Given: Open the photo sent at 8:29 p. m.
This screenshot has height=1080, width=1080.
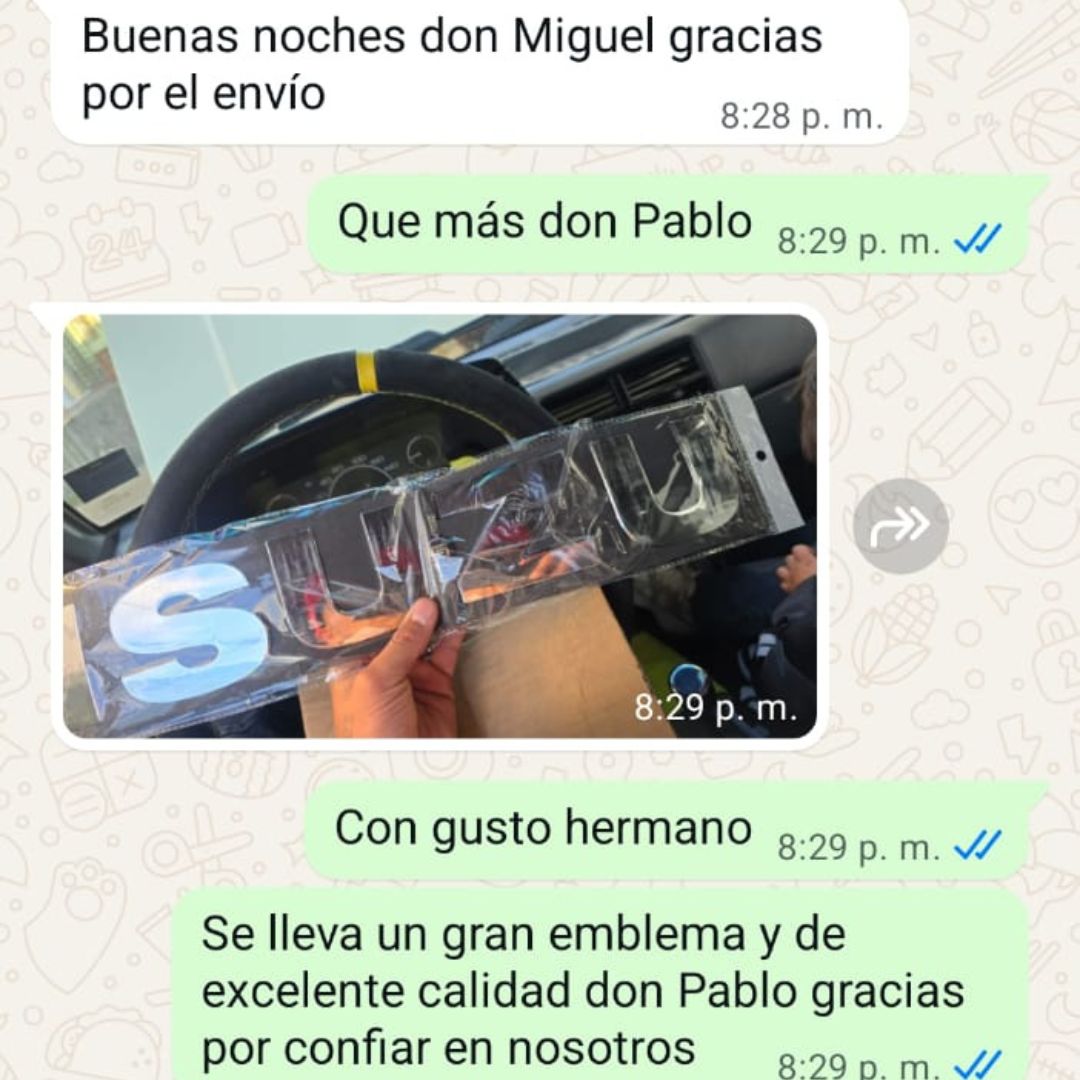Looking at the screenshot, I should 439,526.
